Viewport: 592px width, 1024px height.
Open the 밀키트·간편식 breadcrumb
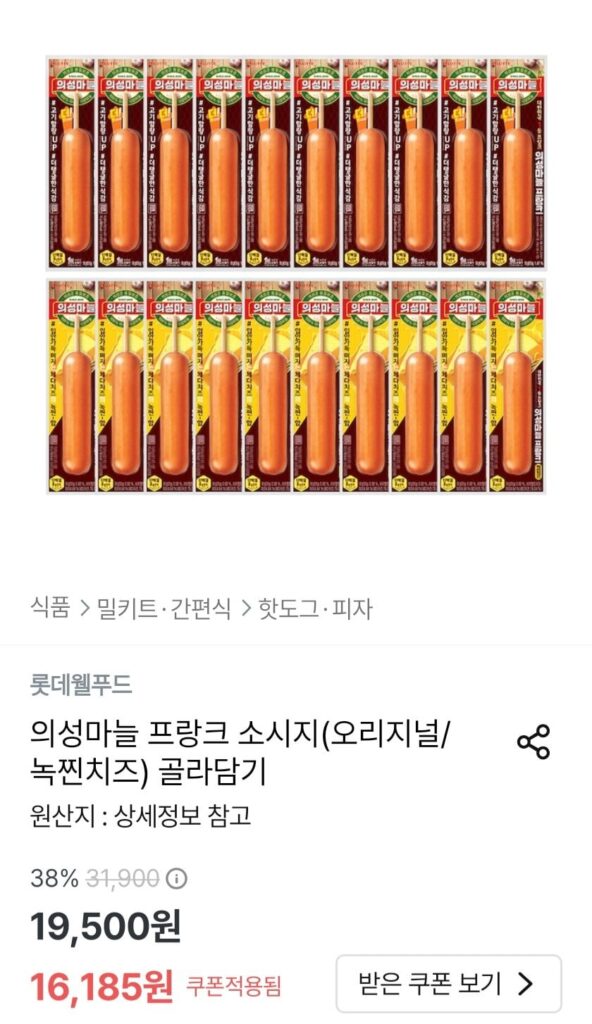click(164, 609)
